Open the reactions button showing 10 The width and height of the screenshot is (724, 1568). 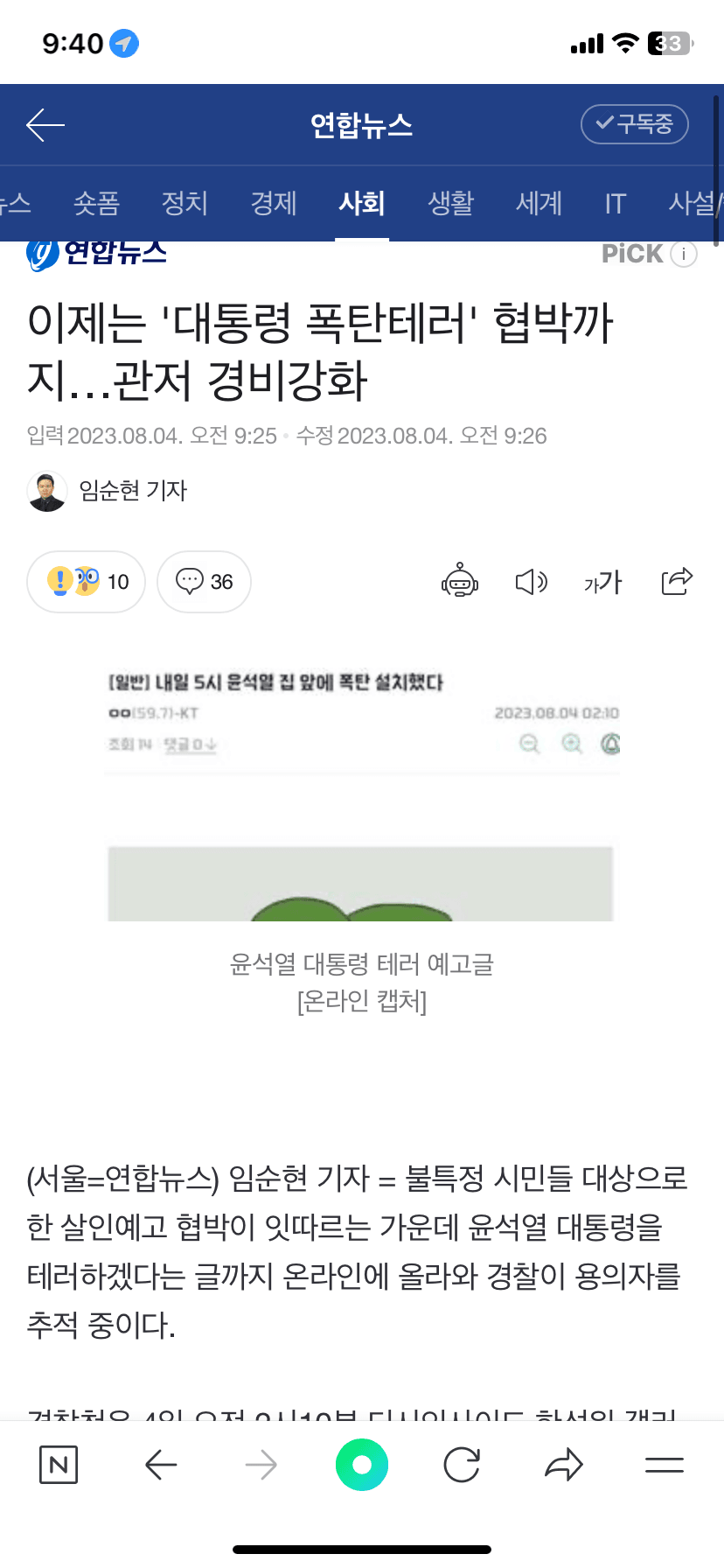pyautogui.click(x=87, y=581)
